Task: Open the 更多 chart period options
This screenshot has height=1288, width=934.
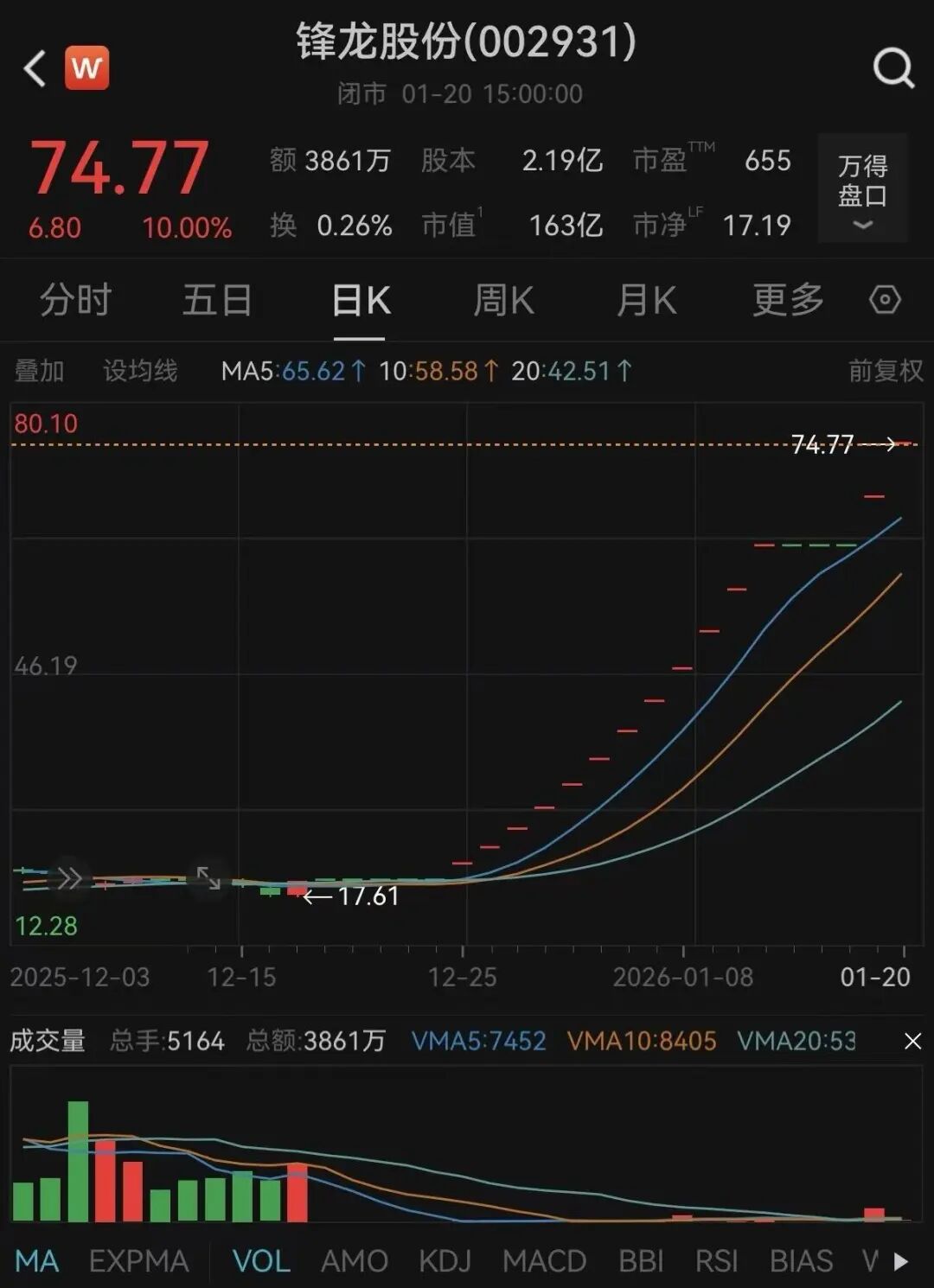Action: [x=787, y=301]
